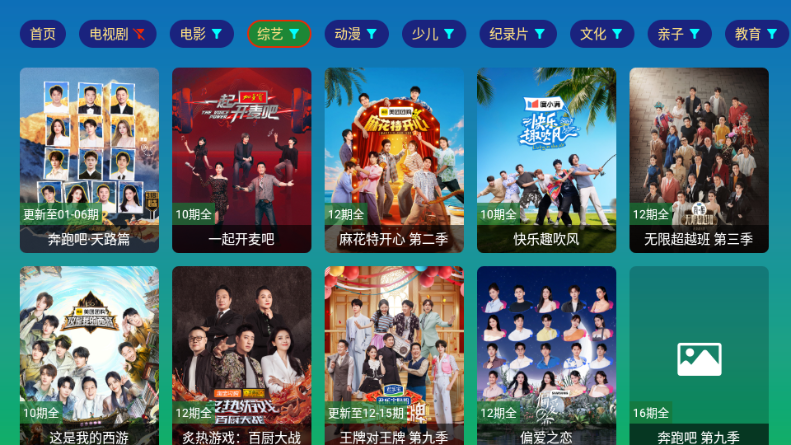The image size is (791, 445).
Task: Open the 教育 tab
Action: point(756,34)
